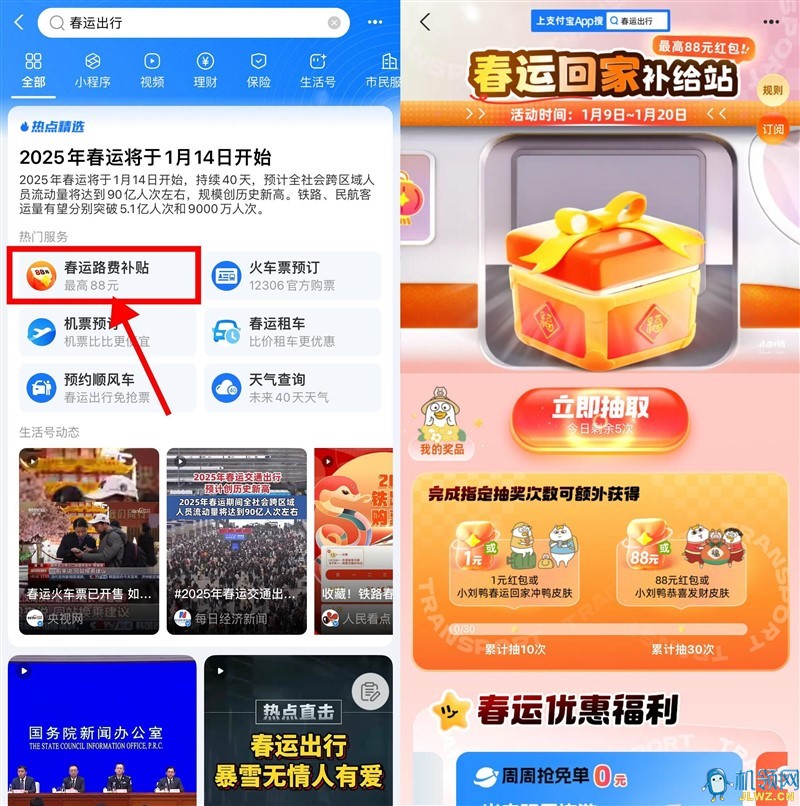Tap the 订阅 subscribe button

point(773,130)
